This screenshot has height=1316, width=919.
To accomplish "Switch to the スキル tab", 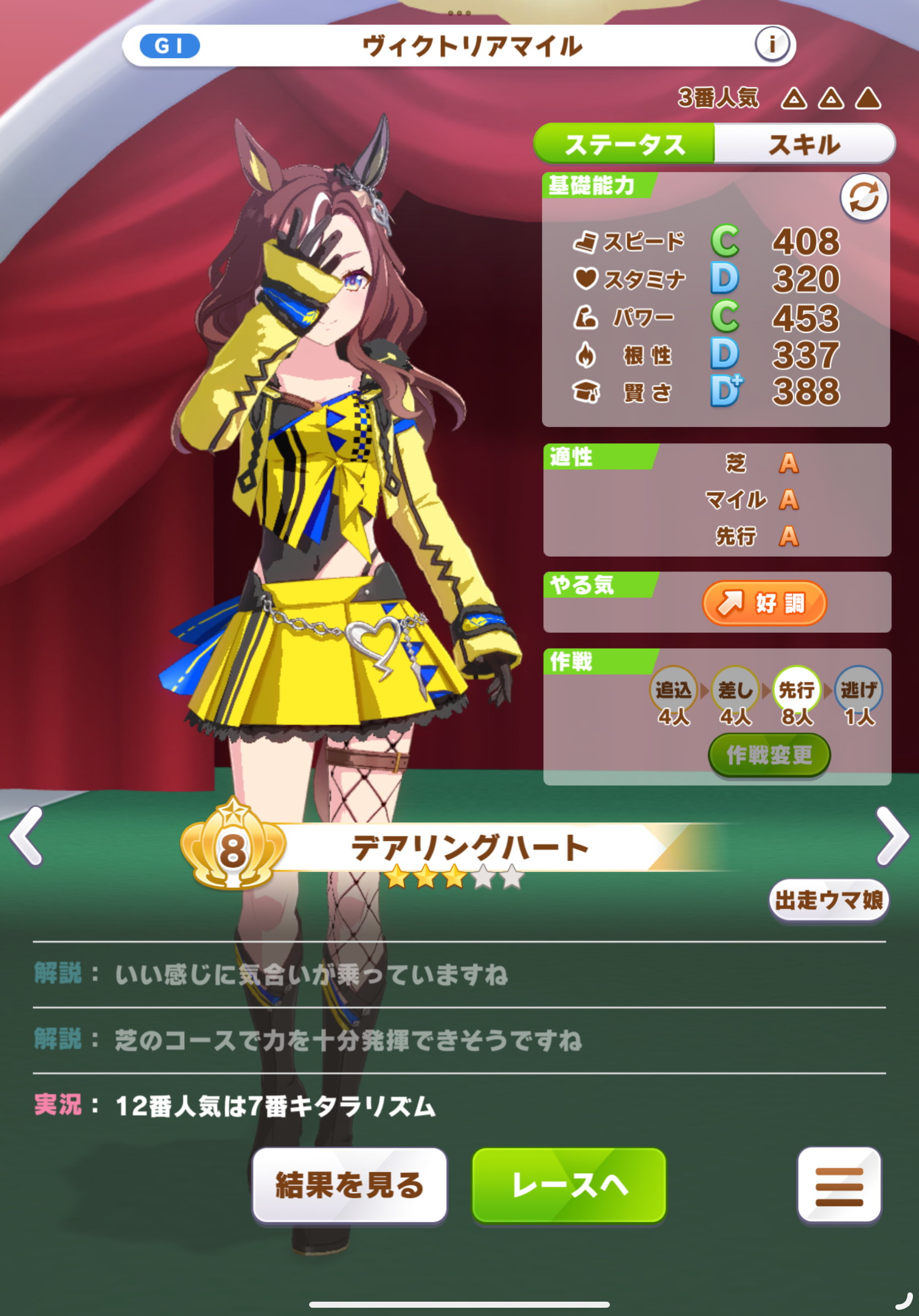I will pyautogui.click(x=804, y=144).
